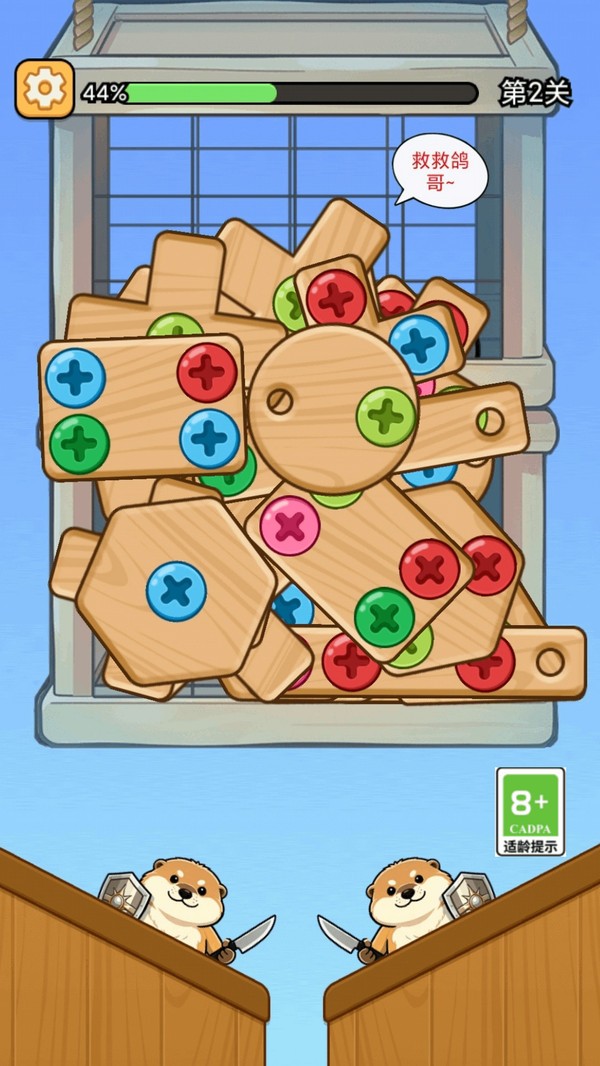The image size is (600, 1066).
Task: Open the CADPA 8+ age rating notice
Action: [531, 812]
